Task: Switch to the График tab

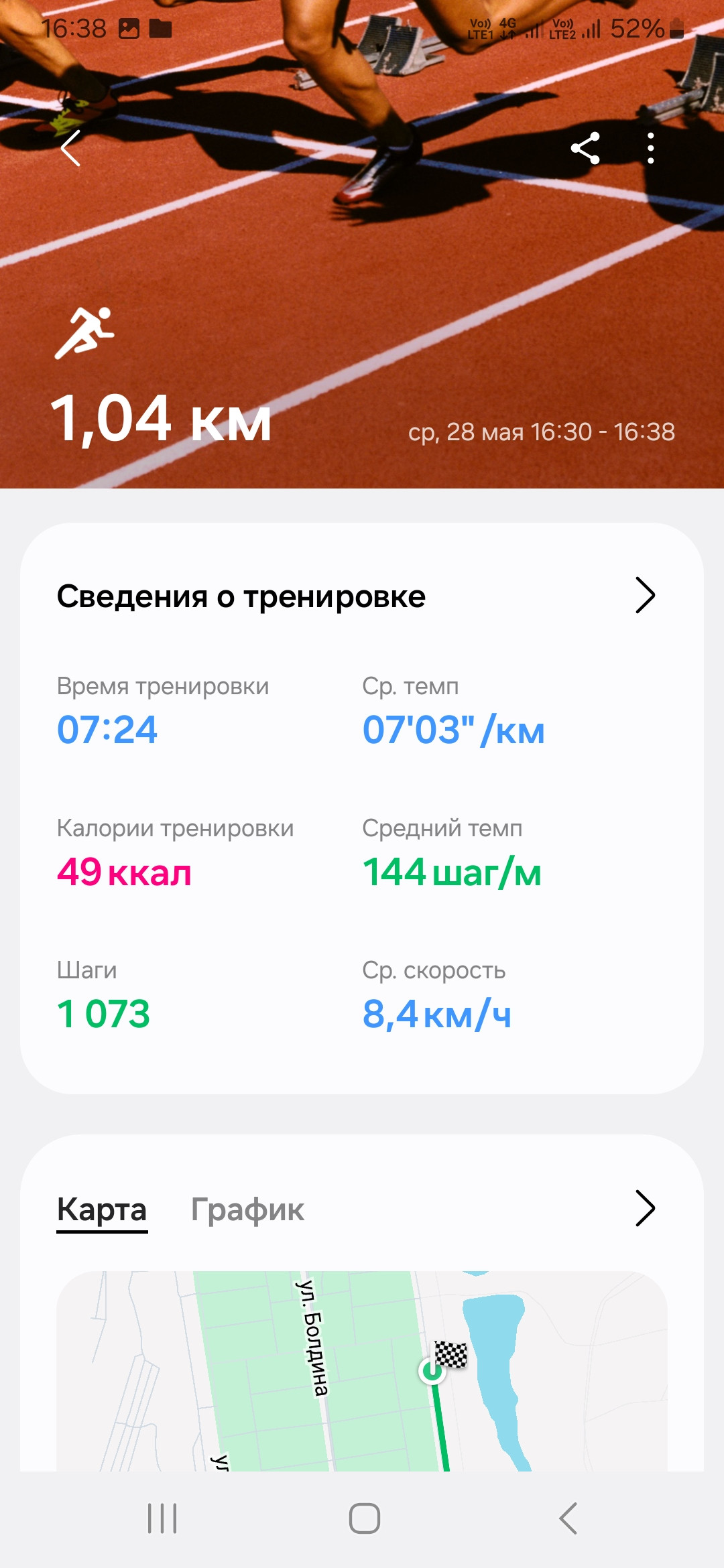Action: point(247,1210)
